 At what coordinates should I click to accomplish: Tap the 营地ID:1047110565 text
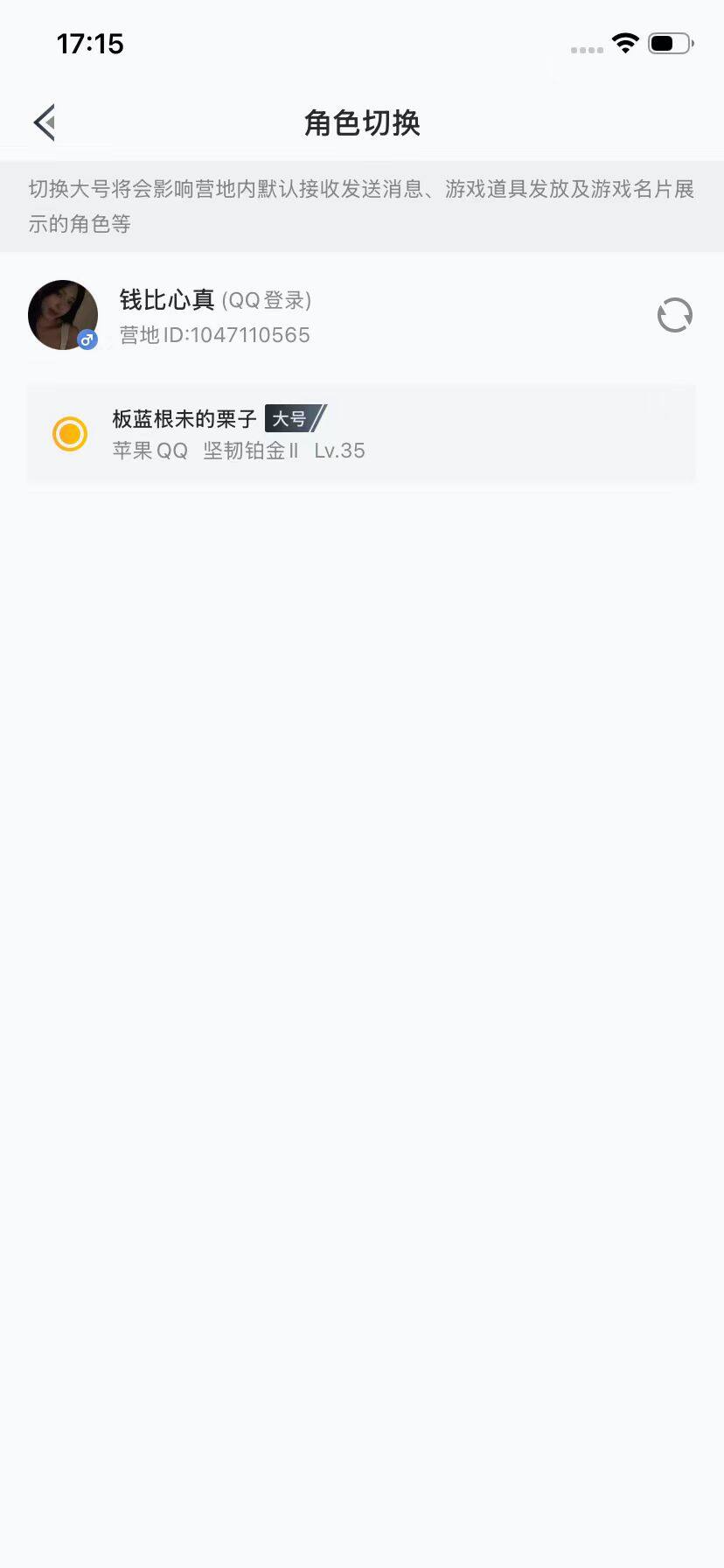[x=215, y=334]
